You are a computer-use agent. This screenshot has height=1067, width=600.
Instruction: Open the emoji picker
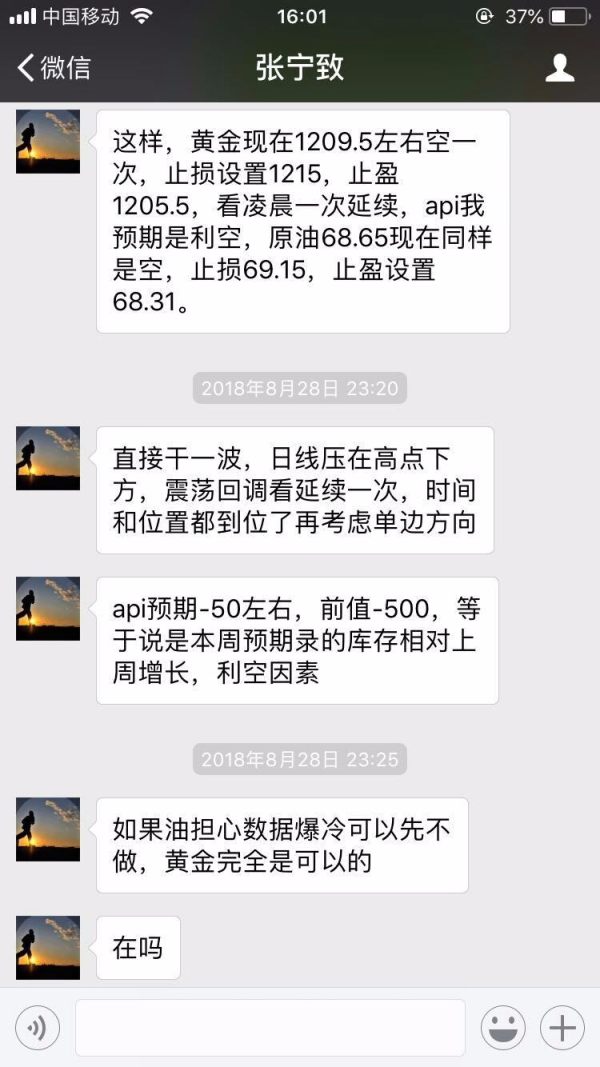(503, 1027)
